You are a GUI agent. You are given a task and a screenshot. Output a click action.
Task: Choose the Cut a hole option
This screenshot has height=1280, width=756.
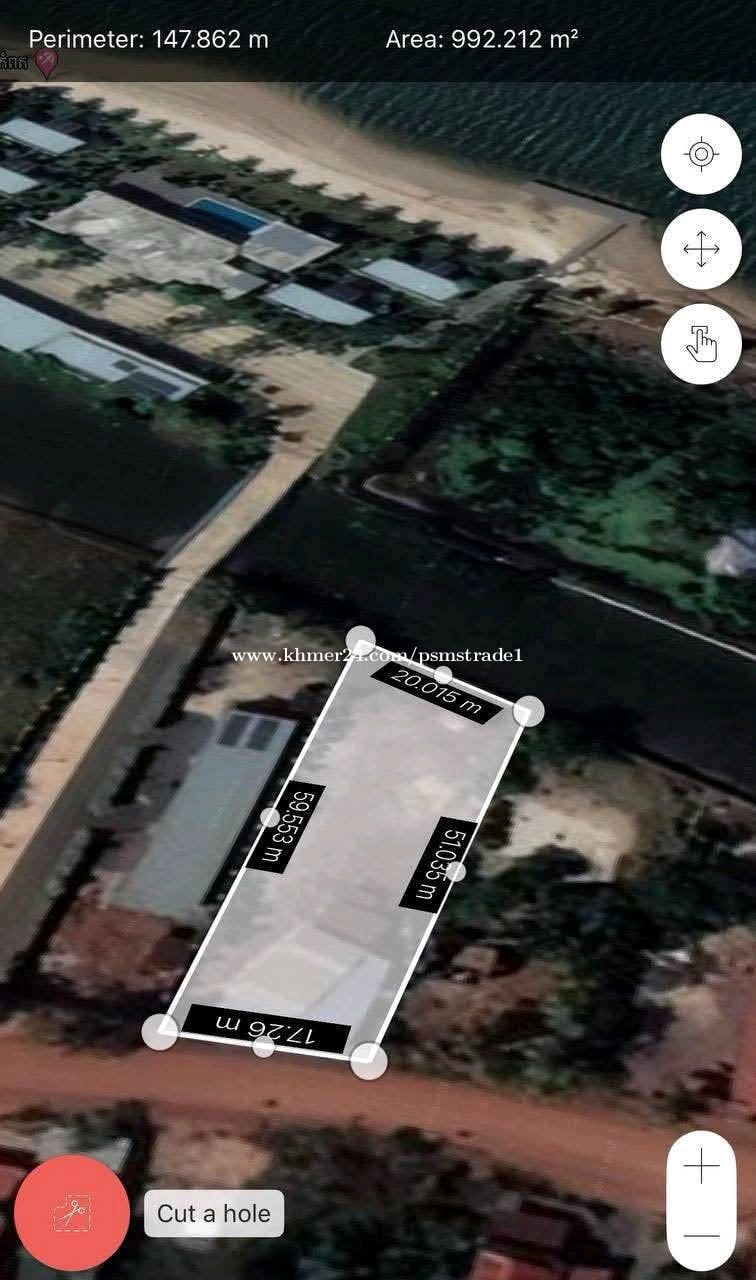tap(214, 1213)
